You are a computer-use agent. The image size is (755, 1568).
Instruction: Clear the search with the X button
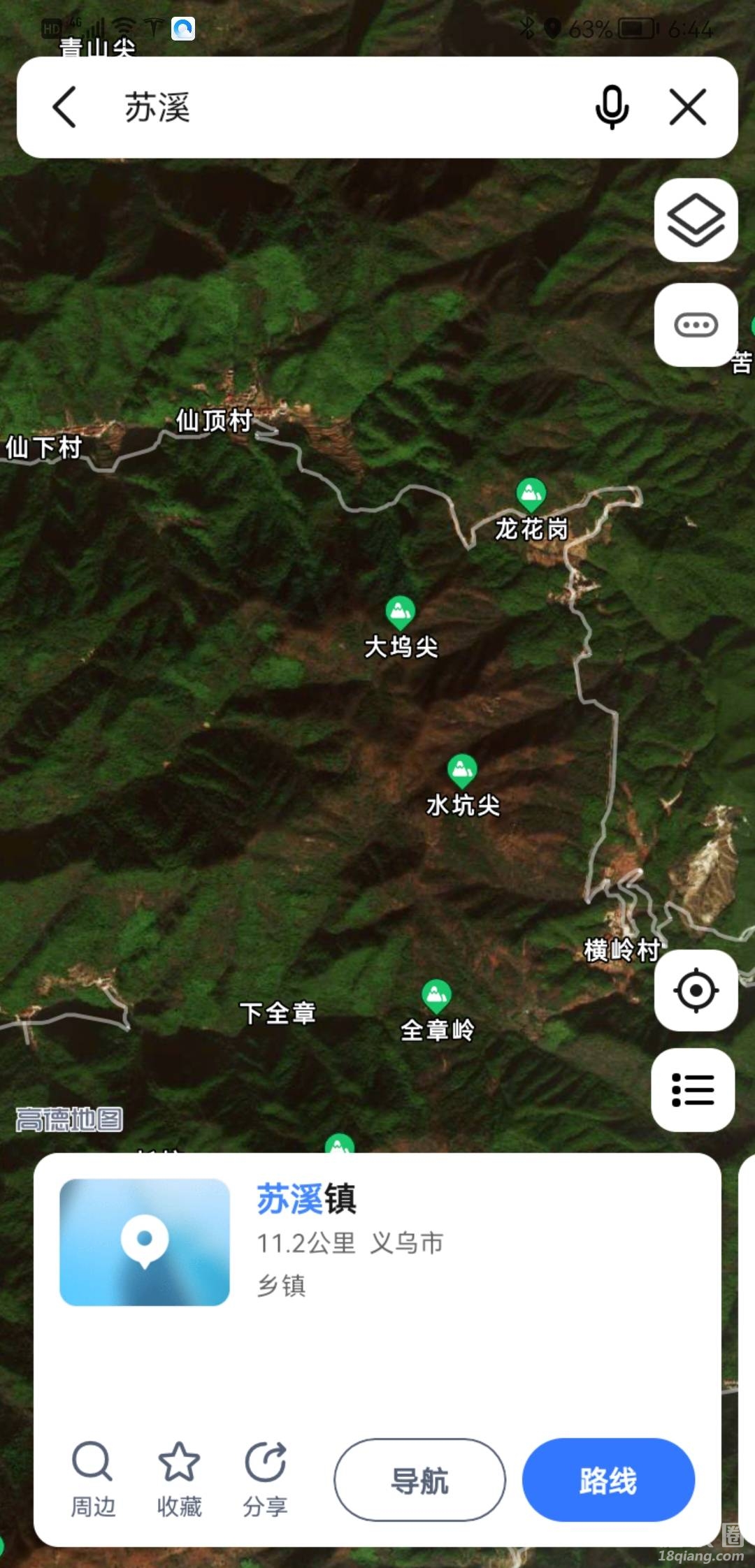pyautogui.click(x=688, y=108)
